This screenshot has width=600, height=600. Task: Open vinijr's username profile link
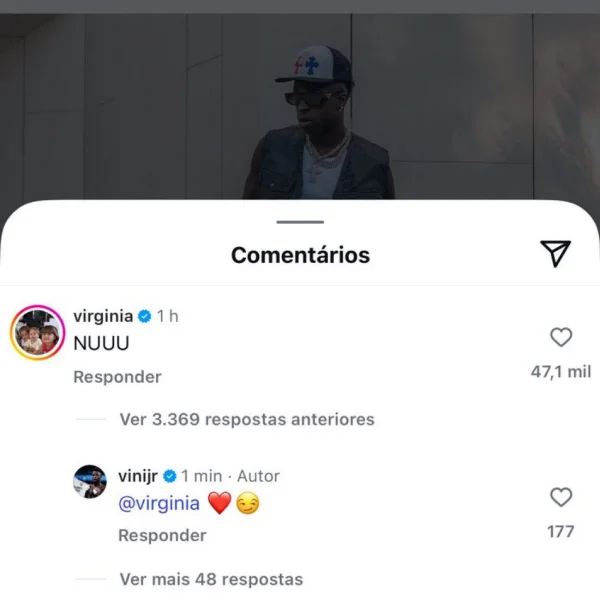point(138,476)
